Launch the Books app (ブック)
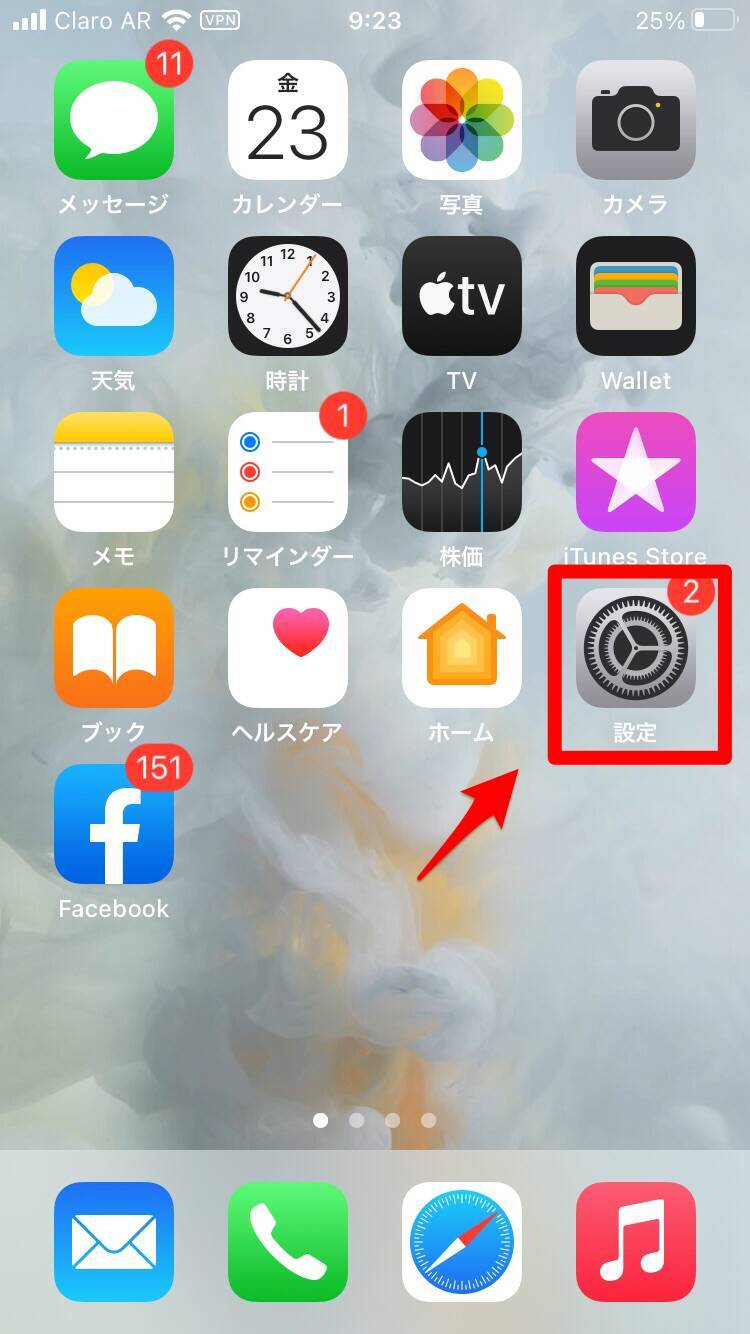The width and height of the screenshot is (750, 1334). tap(113, 648)
